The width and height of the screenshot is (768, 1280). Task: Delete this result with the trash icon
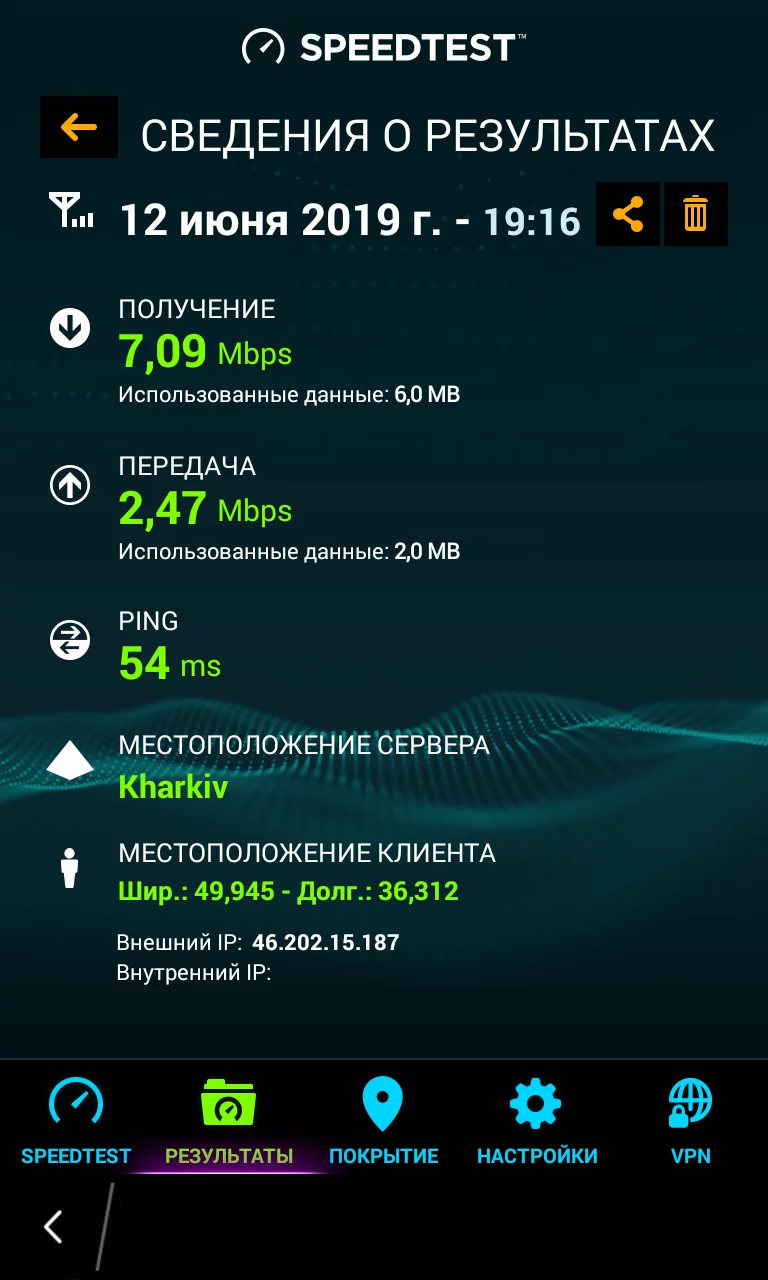point(695,214)
